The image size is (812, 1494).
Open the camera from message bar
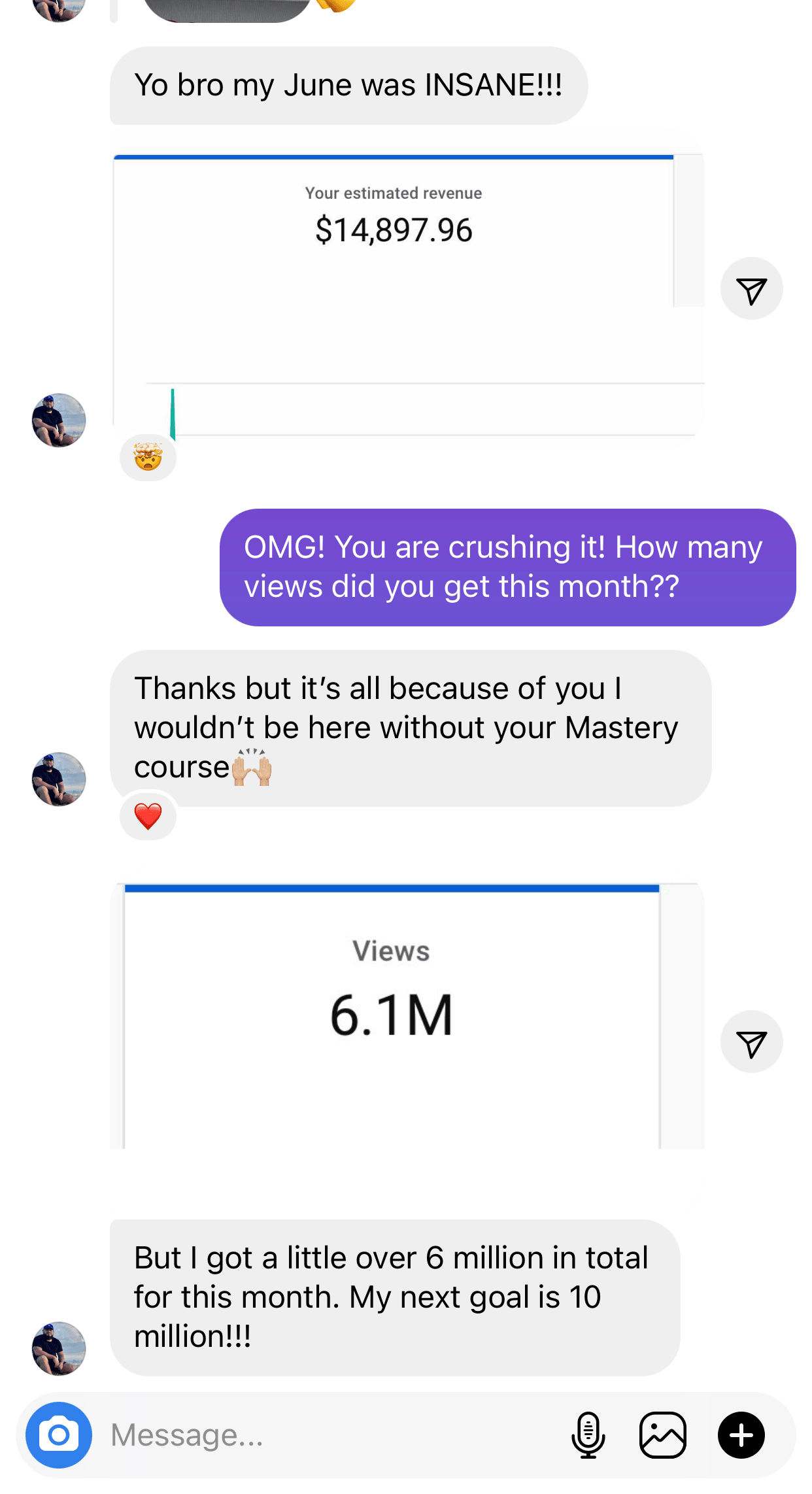coord(59,1435)
